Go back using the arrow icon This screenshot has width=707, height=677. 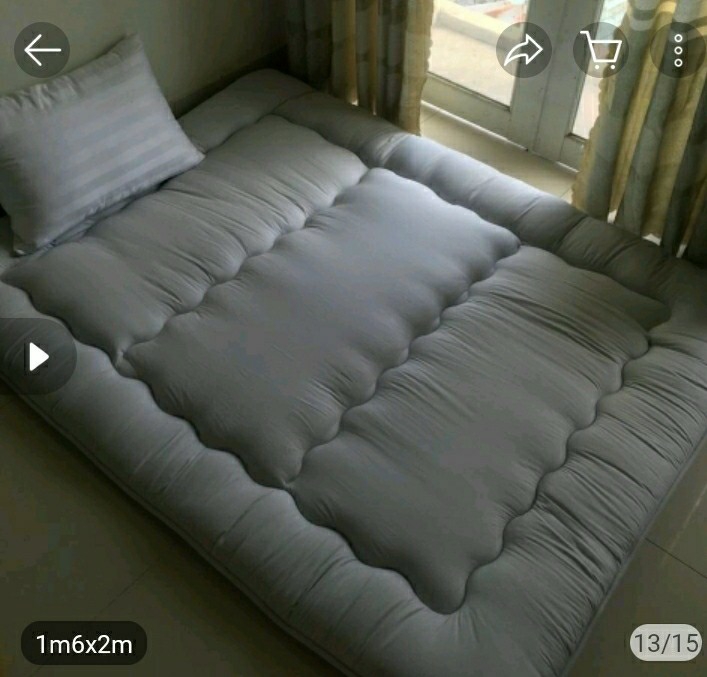click(42, 50)
